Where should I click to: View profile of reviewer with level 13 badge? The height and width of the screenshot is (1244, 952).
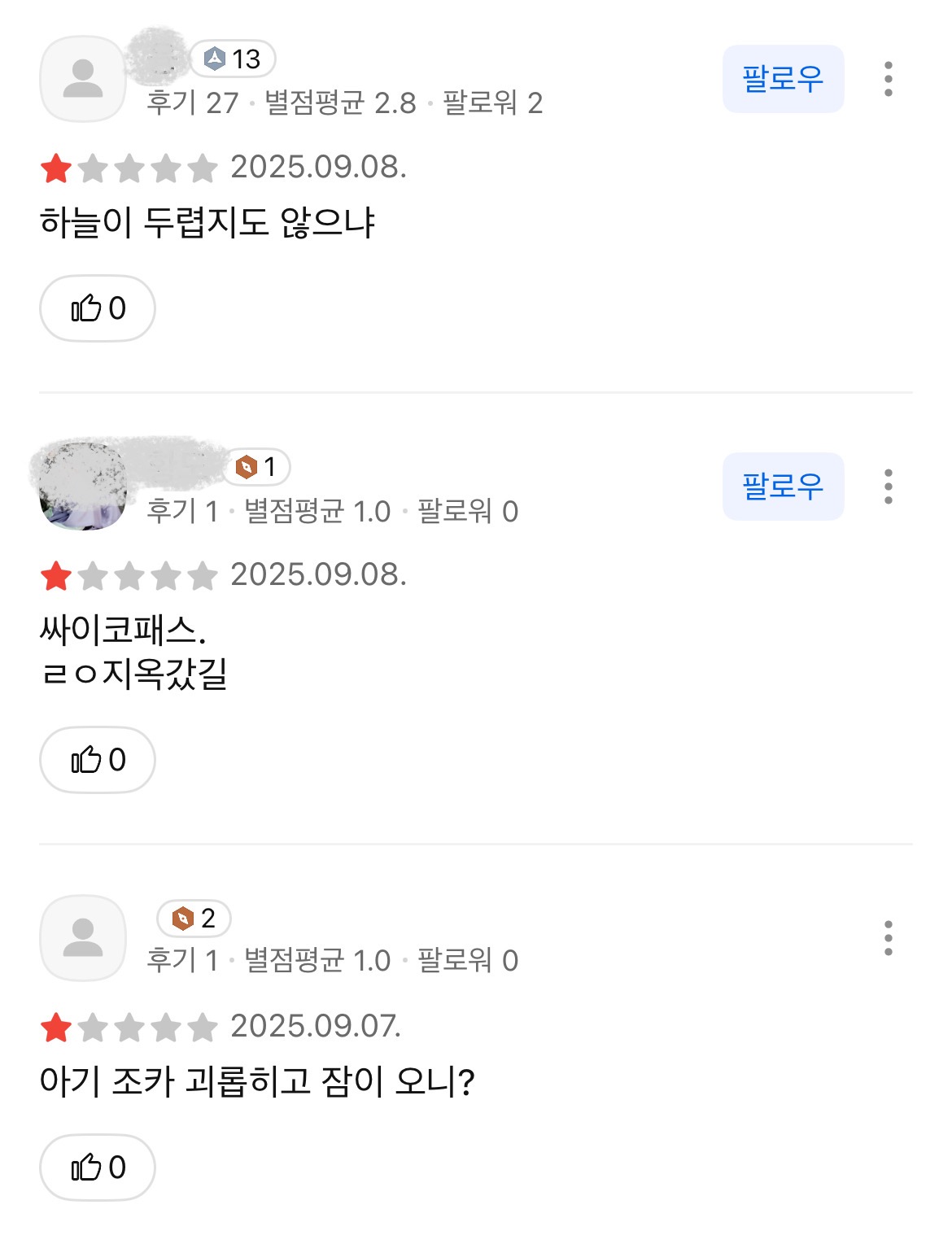coord(82,79)
